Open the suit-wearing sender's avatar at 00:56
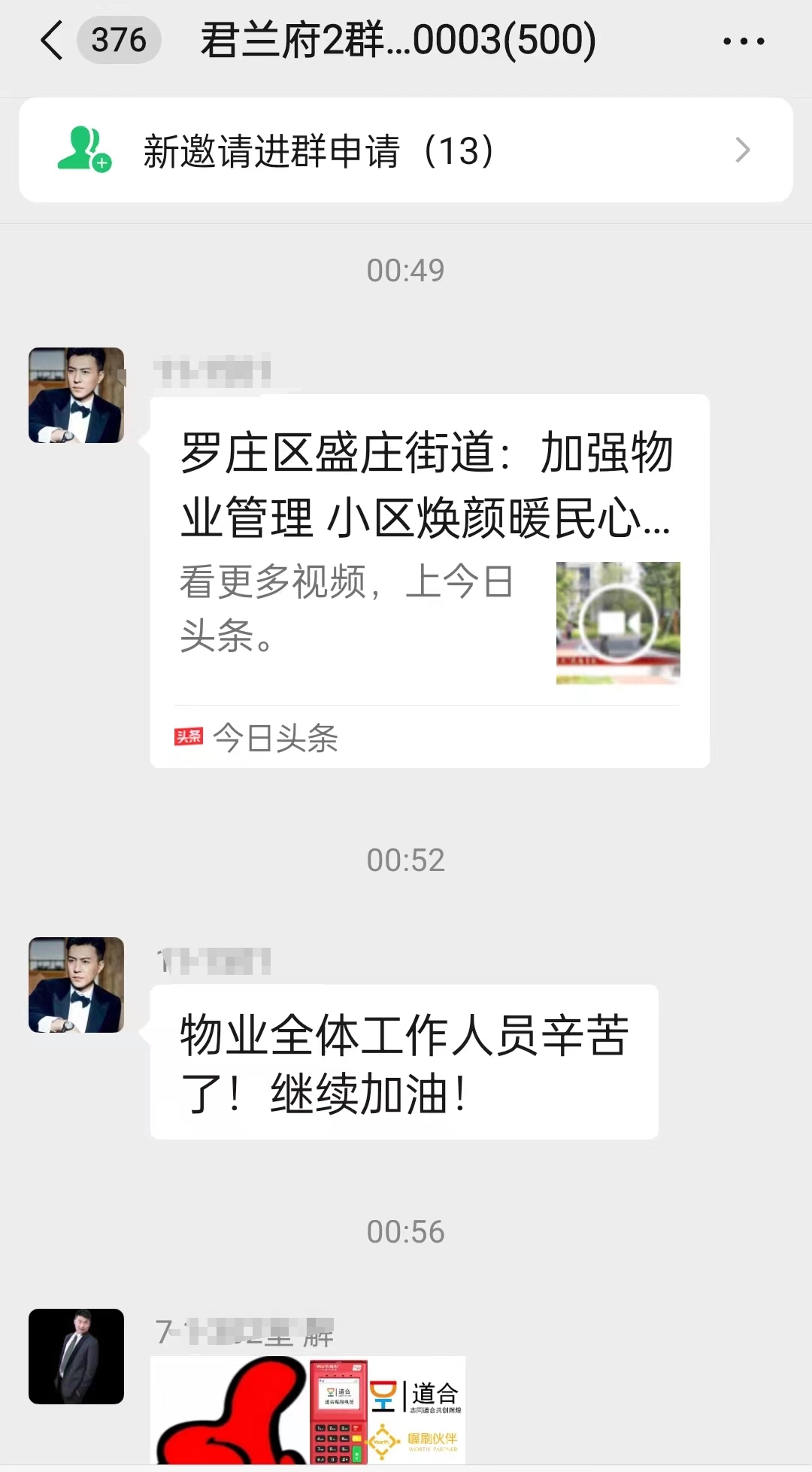 click(x=76, y=1356)
